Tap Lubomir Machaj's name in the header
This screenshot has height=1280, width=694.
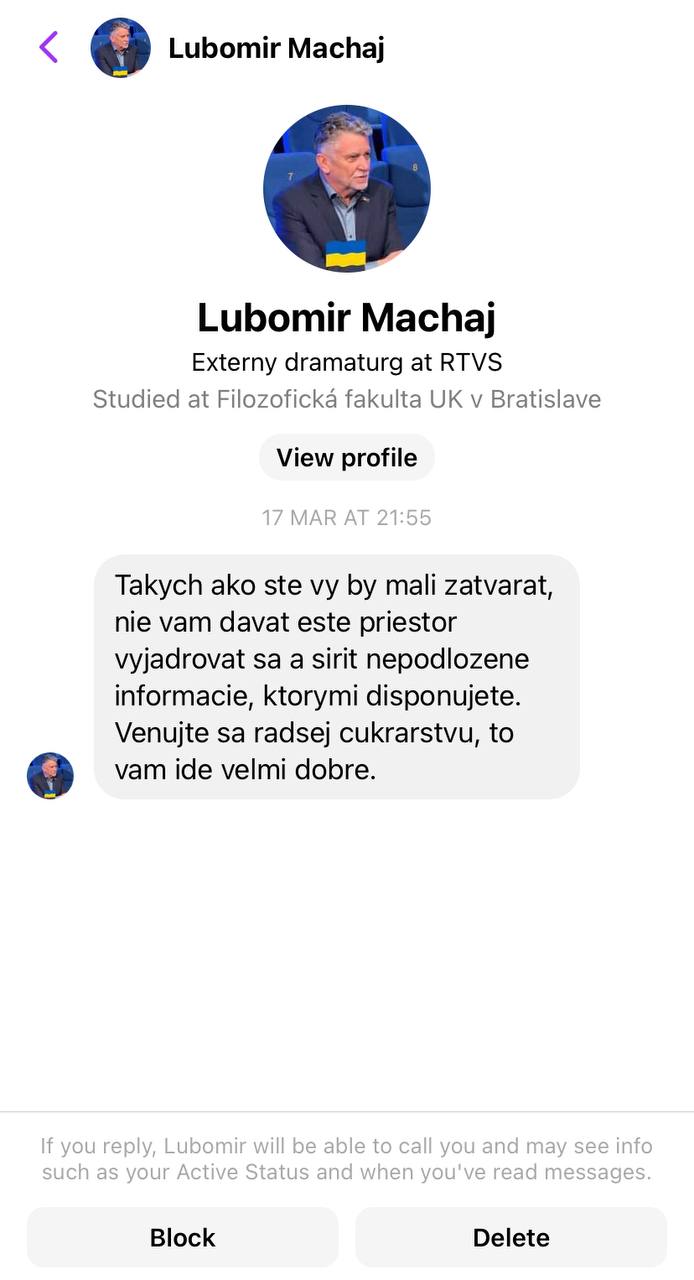[276, 48]
